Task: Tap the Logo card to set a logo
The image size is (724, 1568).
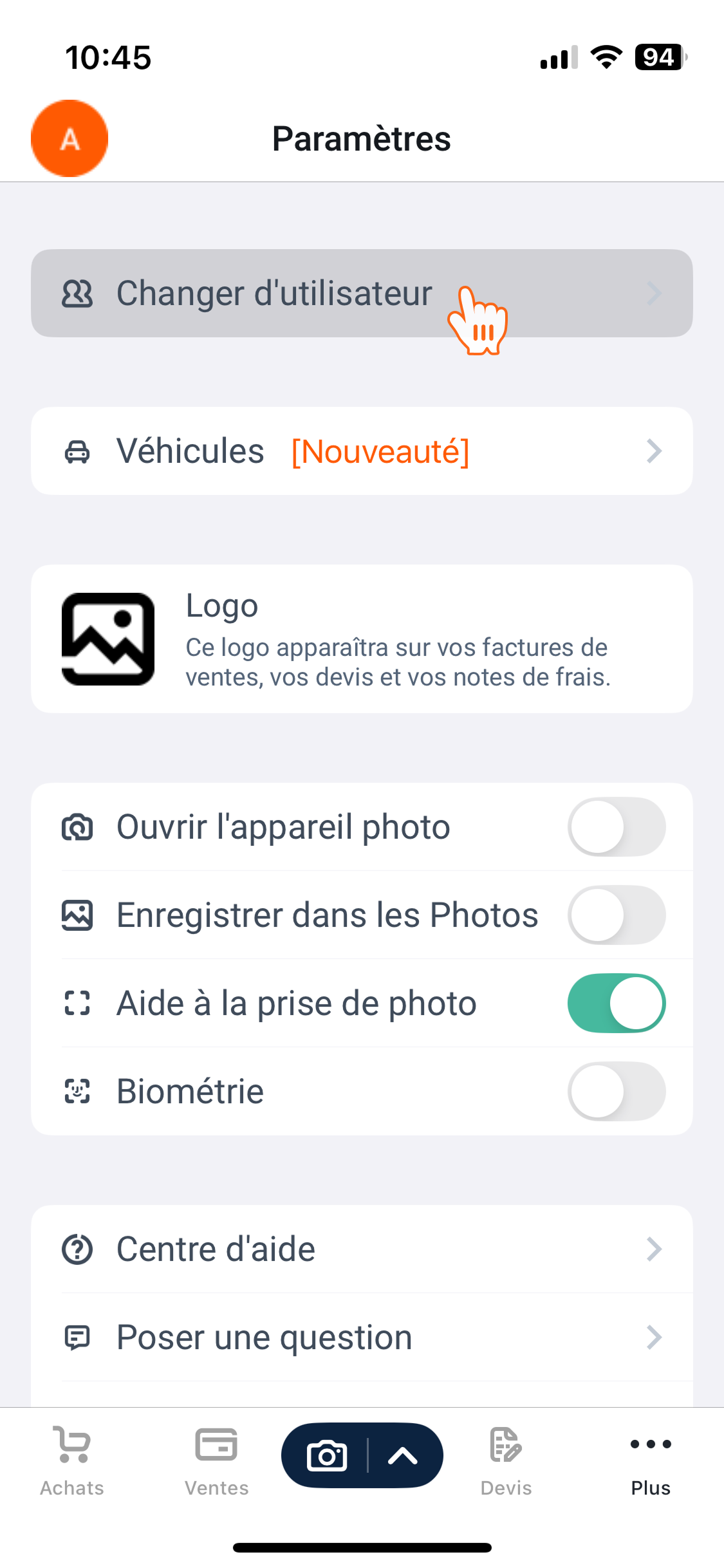Action: pyautogui.click(x=362, y=639)
